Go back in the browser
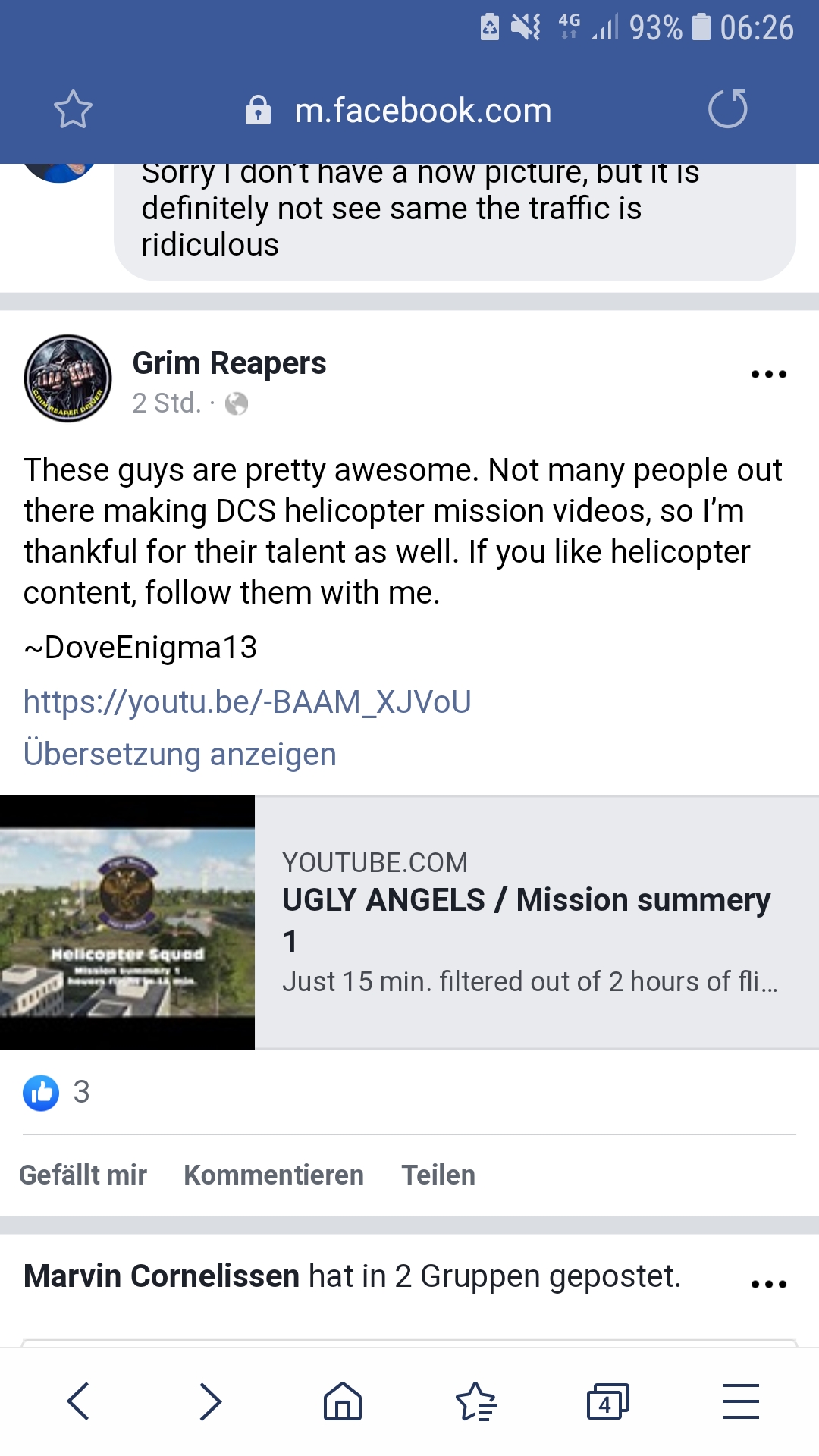 78,1401
